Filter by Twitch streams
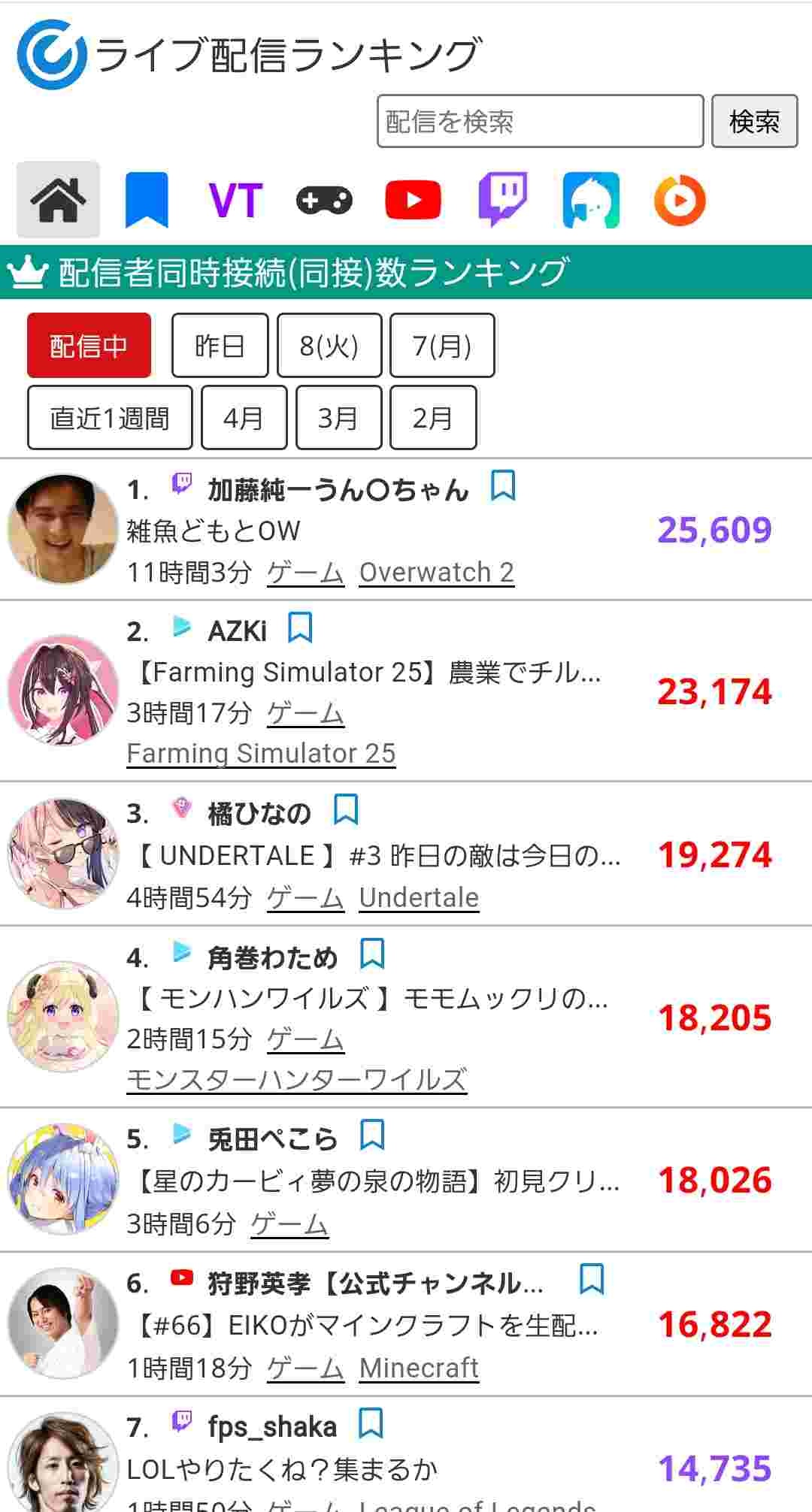Image resolution: width=812 pixels, height=1512 pixels. tap(502, 200)
